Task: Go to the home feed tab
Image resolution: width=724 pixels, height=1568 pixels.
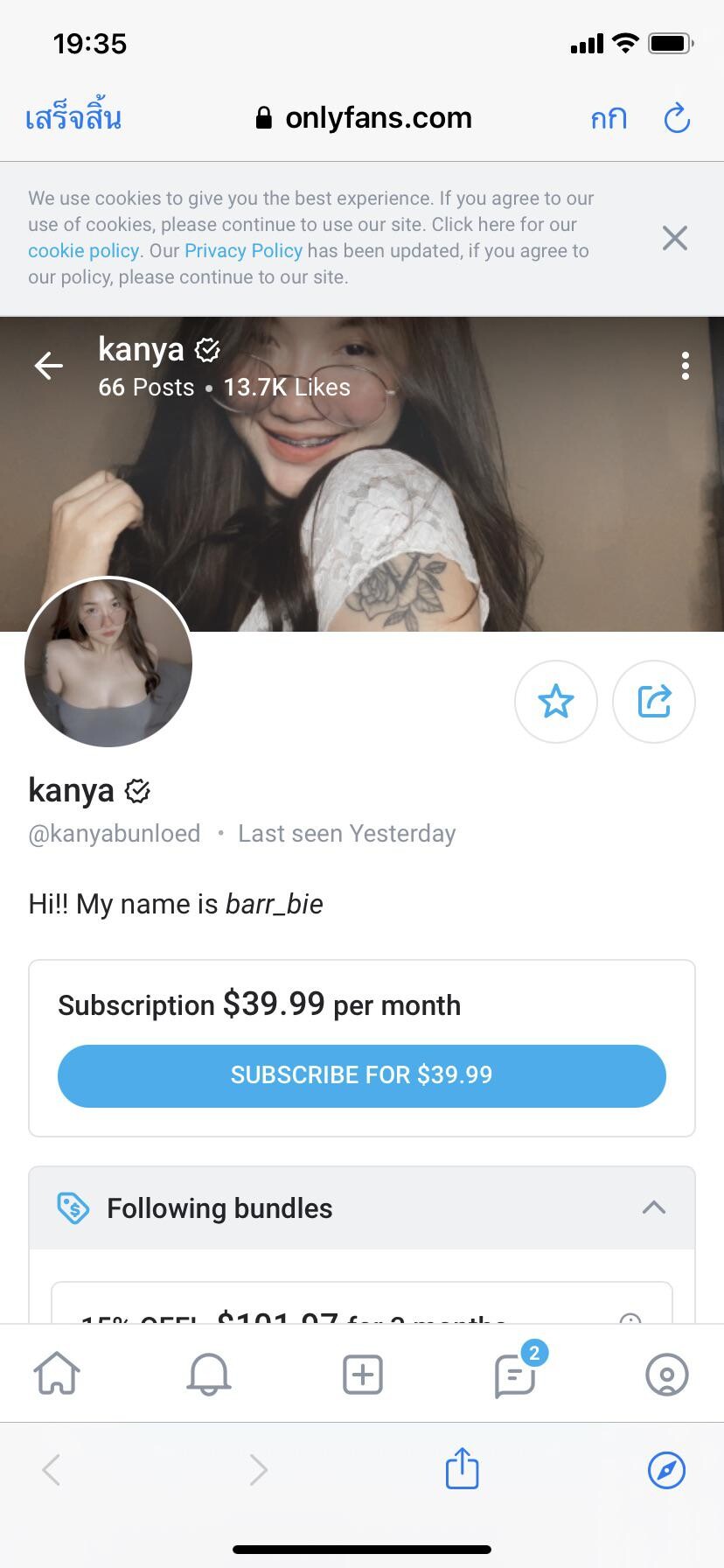Action: point(57,1374)
